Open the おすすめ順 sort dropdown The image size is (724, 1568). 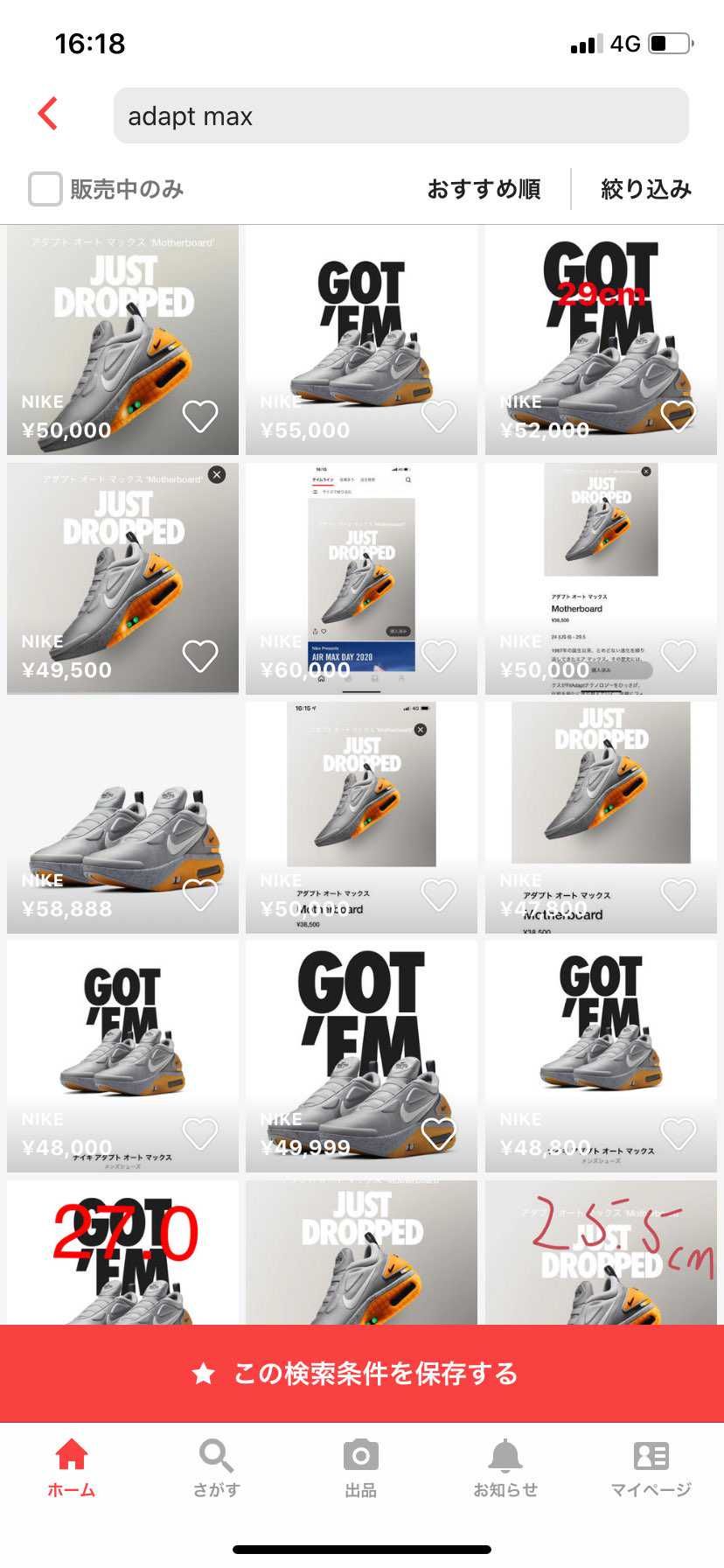484,189
